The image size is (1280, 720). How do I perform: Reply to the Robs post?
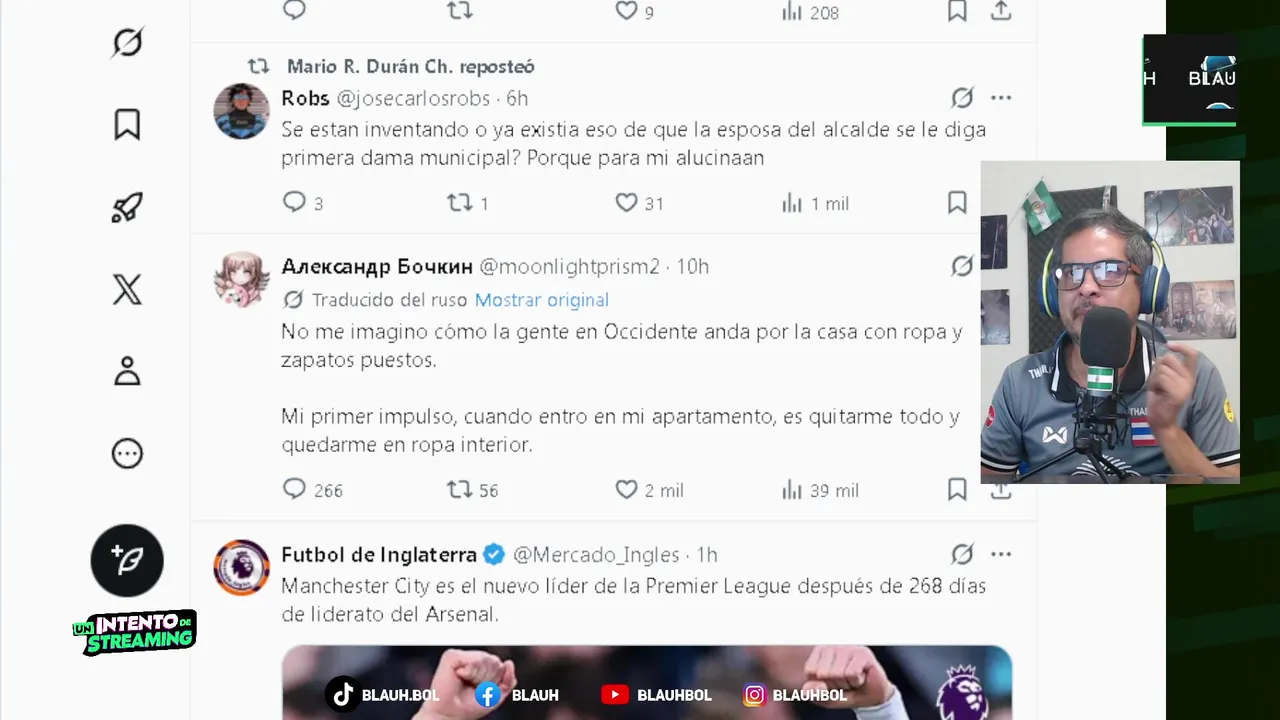(x=294, y=203)
